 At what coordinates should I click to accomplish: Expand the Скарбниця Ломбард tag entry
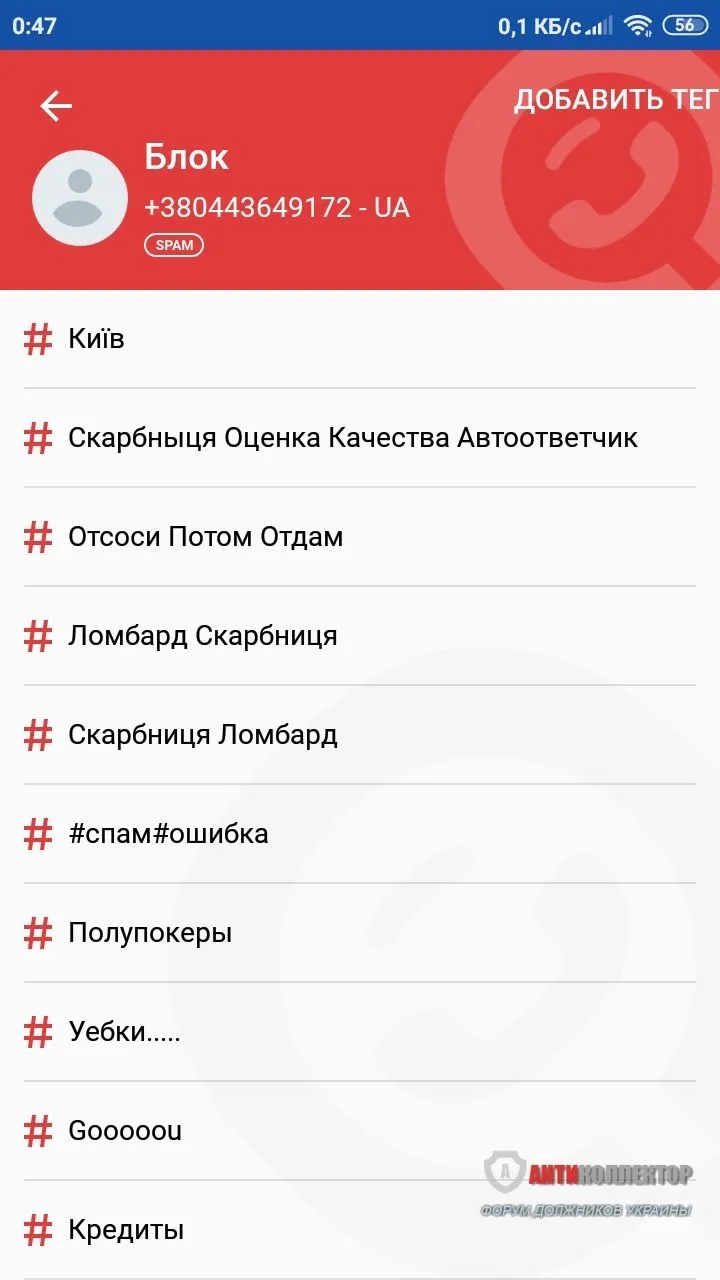[200, 734]
